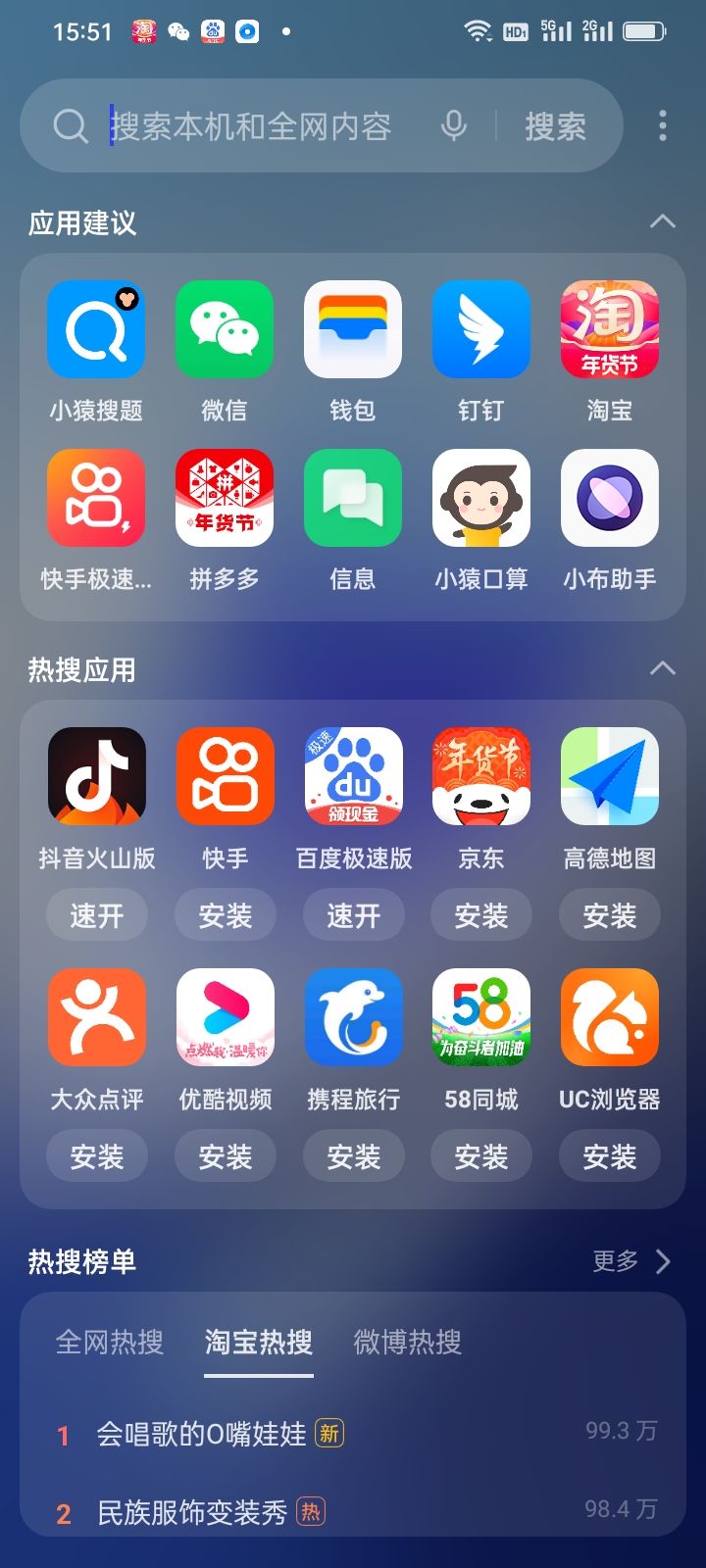Open Pinduoduo app icon
Screen dimensions: 706x1568
[226, 498]
